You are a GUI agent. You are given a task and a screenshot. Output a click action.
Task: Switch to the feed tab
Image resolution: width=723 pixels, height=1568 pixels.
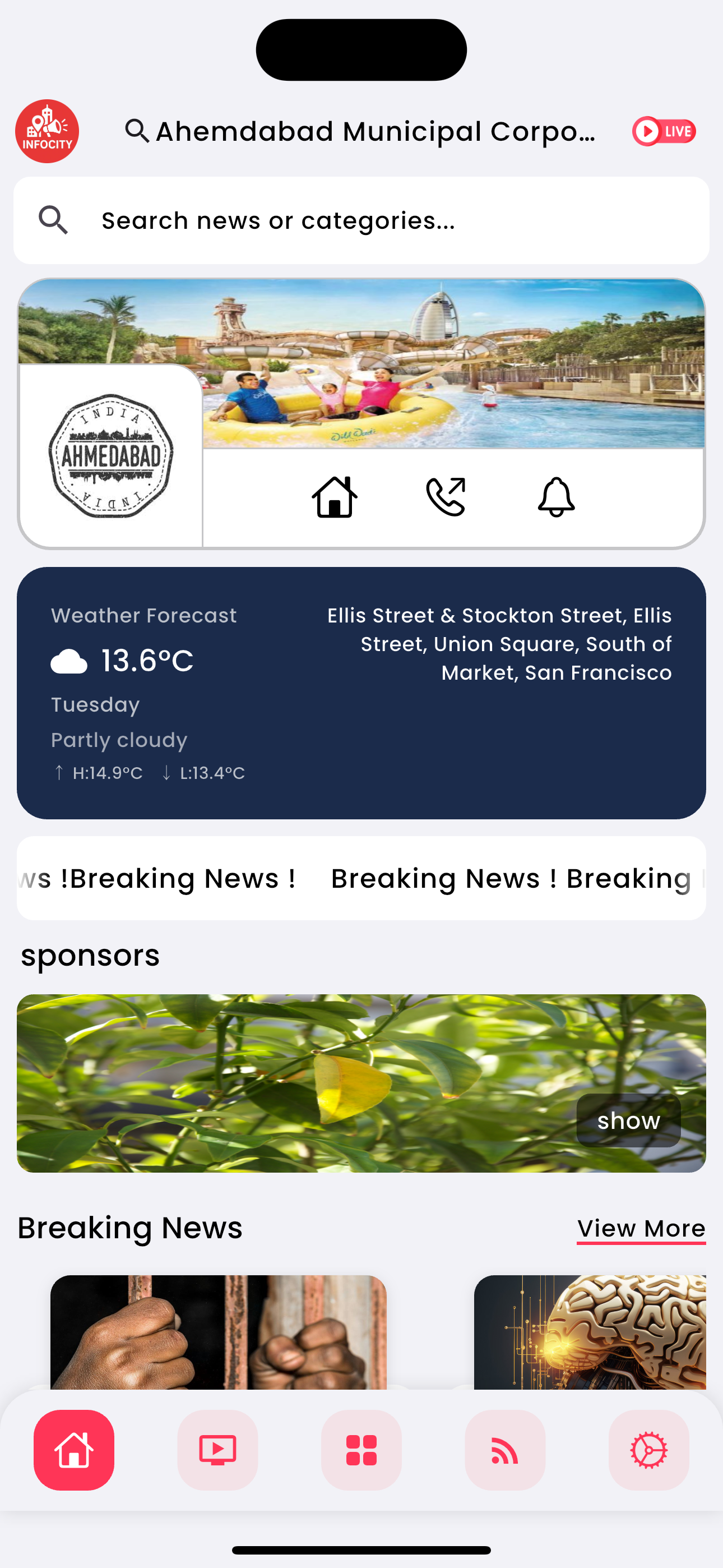[504, 1450]
